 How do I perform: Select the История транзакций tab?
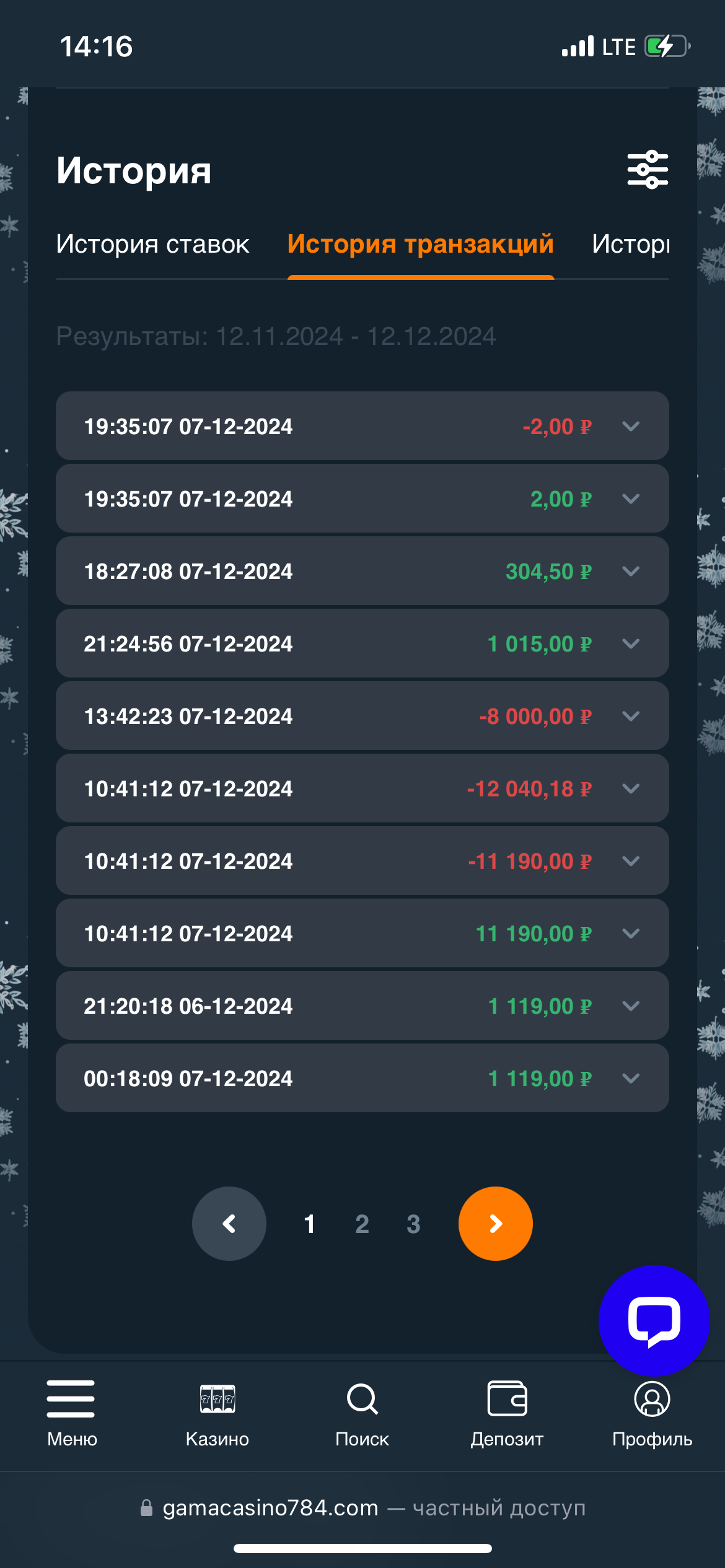click(x=421, y=244)
